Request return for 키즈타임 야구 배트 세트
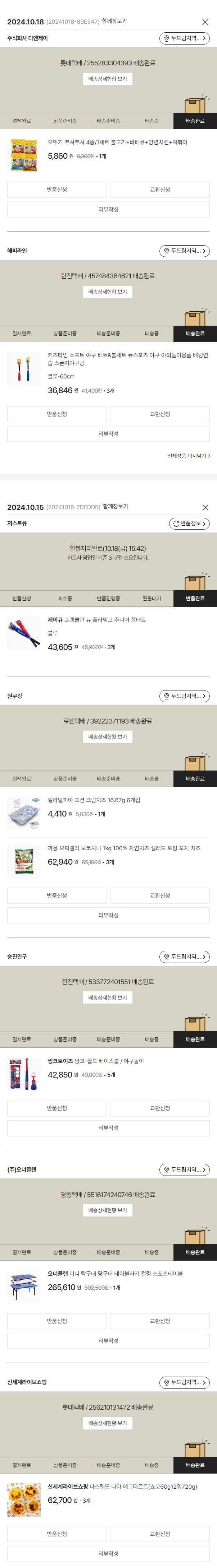217x1568 pixels. pos(57,414)
